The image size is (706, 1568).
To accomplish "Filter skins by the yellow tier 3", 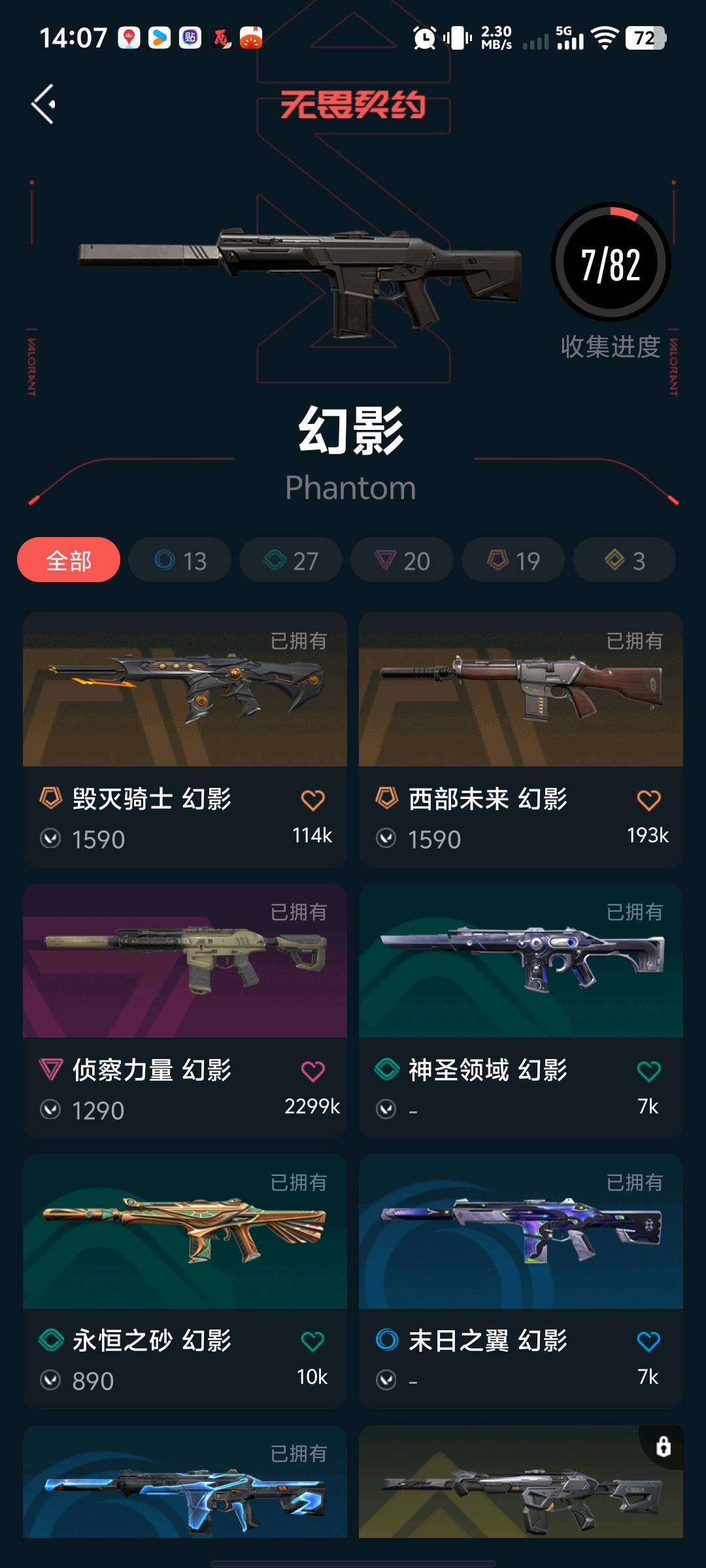I will coord(624,560).
